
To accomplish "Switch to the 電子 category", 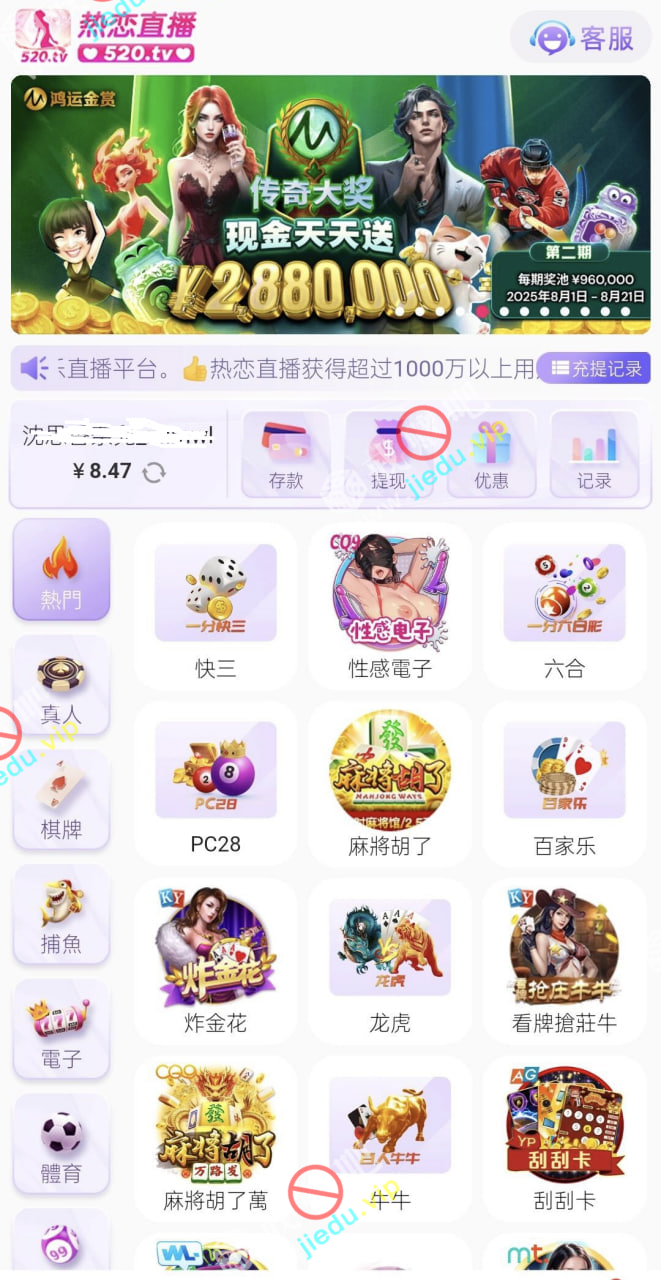I will tap(61, 1030).
